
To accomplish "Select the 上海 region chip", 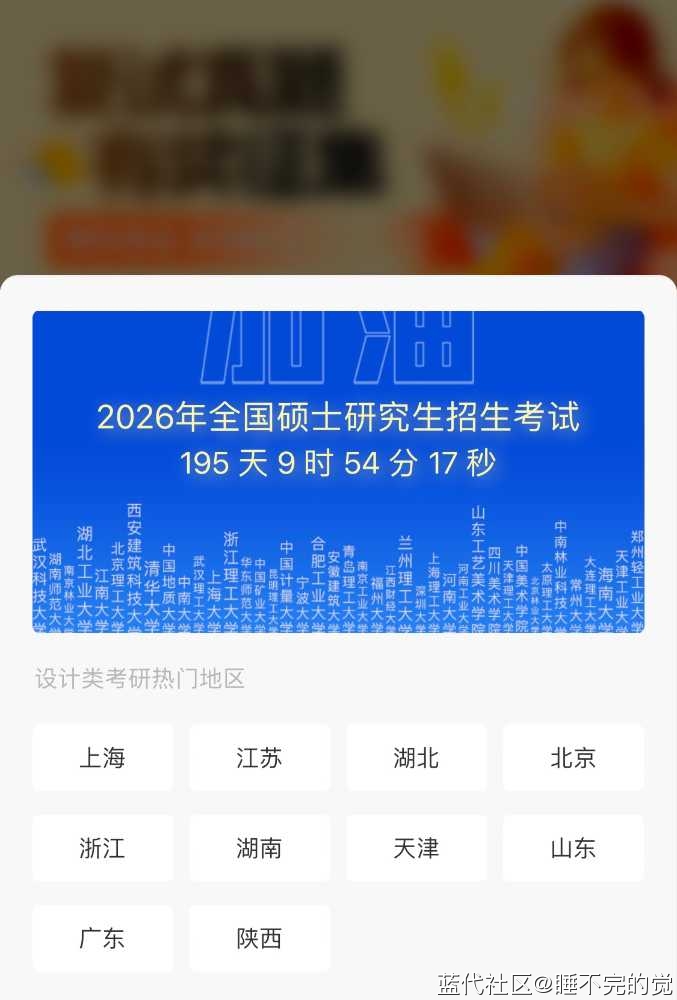I will click(102, 757).
